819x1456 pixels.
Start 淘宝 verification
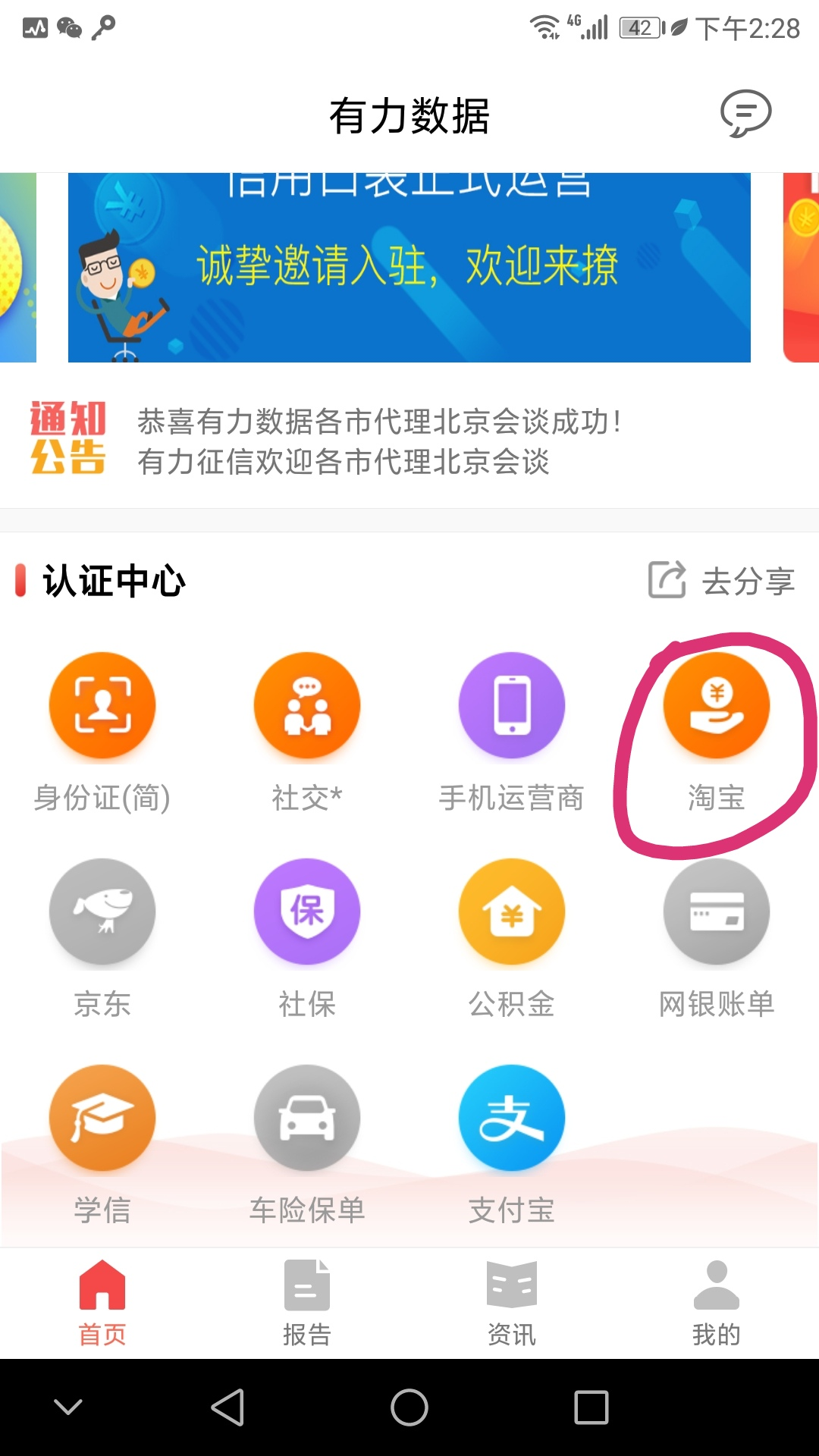717,707
